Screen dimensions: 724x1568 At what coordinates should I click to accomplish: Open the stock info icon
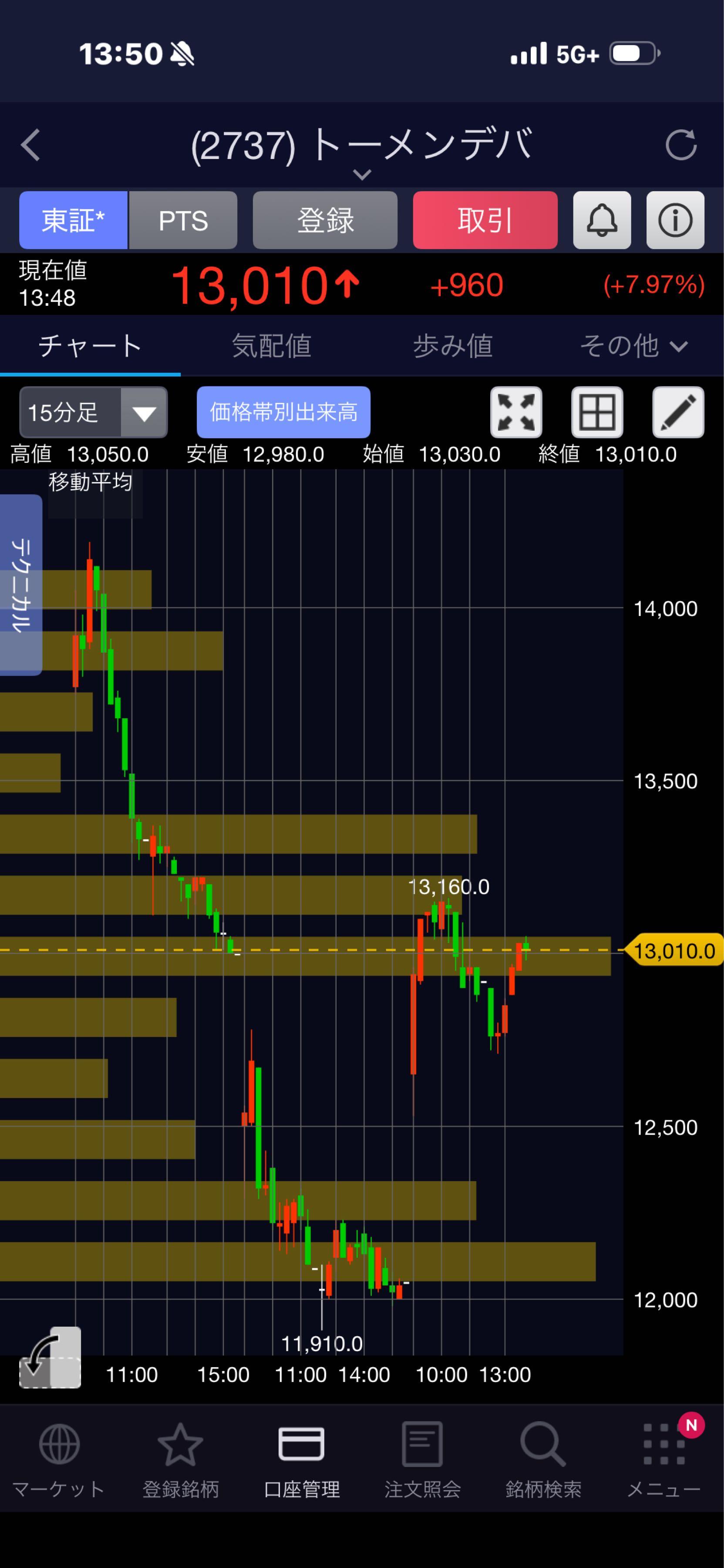pos(675,220)
